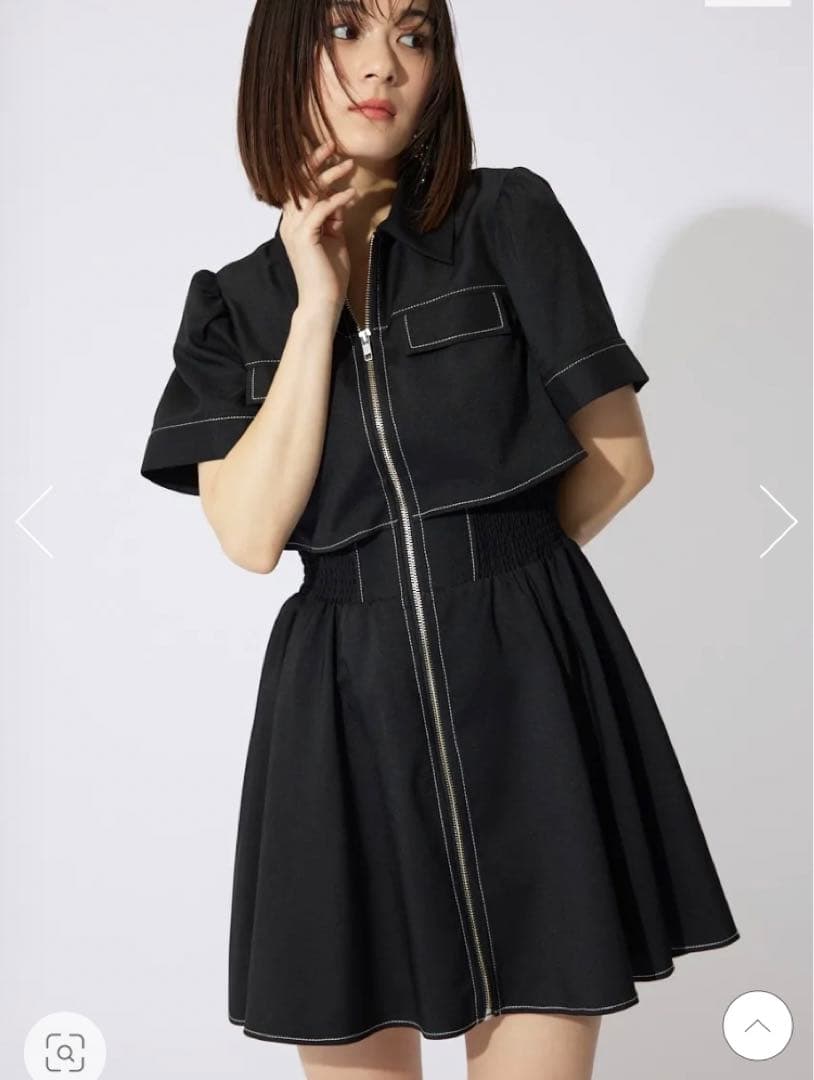The height and width of the screenshot is (1080, 814).
Task: Tap the back-to-top arrow button
Action: (x=757, y=1026)
